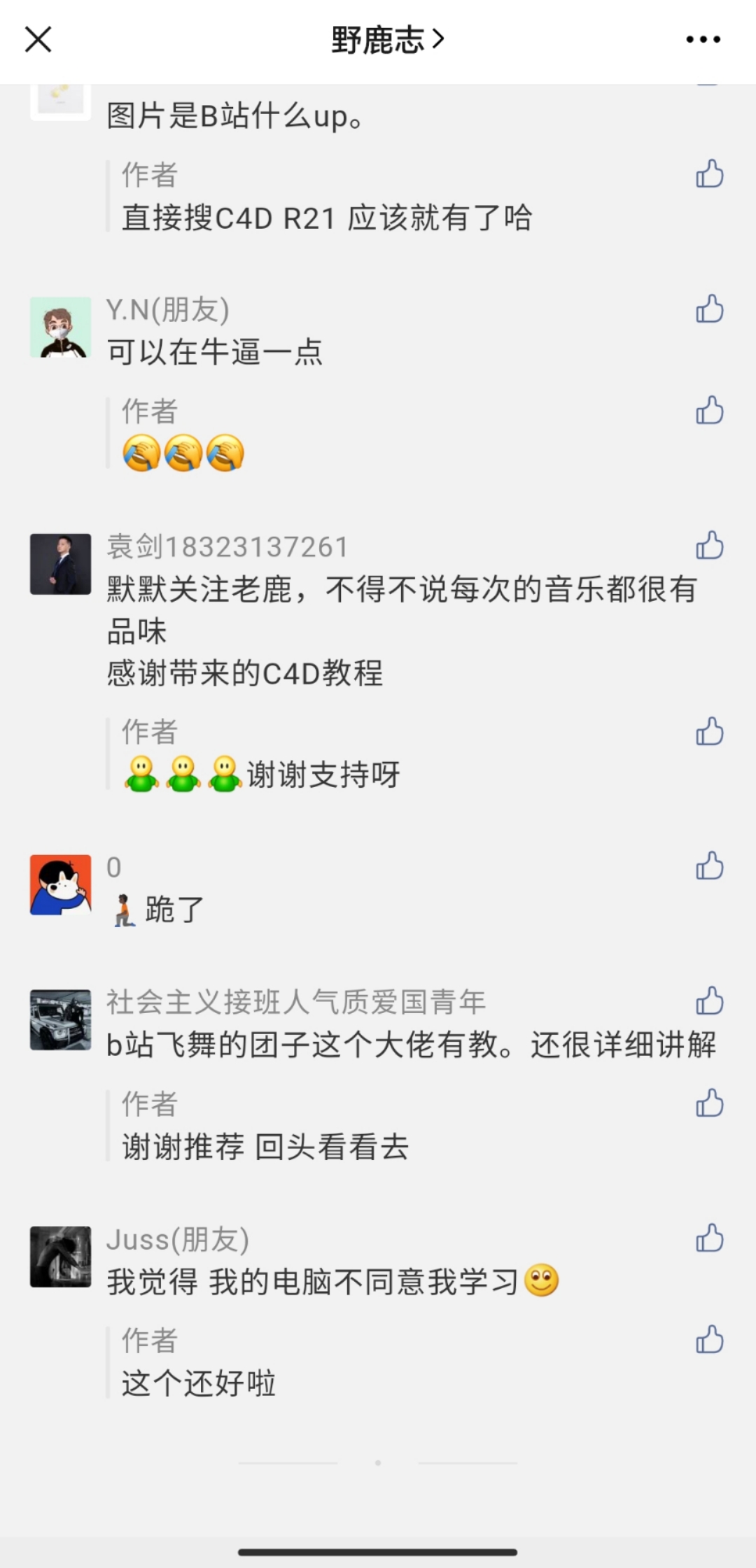This screenshot has width=756, height=1568.
Task: Like the author's 这个还好啦 reply
Action: click(x=709, y=1339)
